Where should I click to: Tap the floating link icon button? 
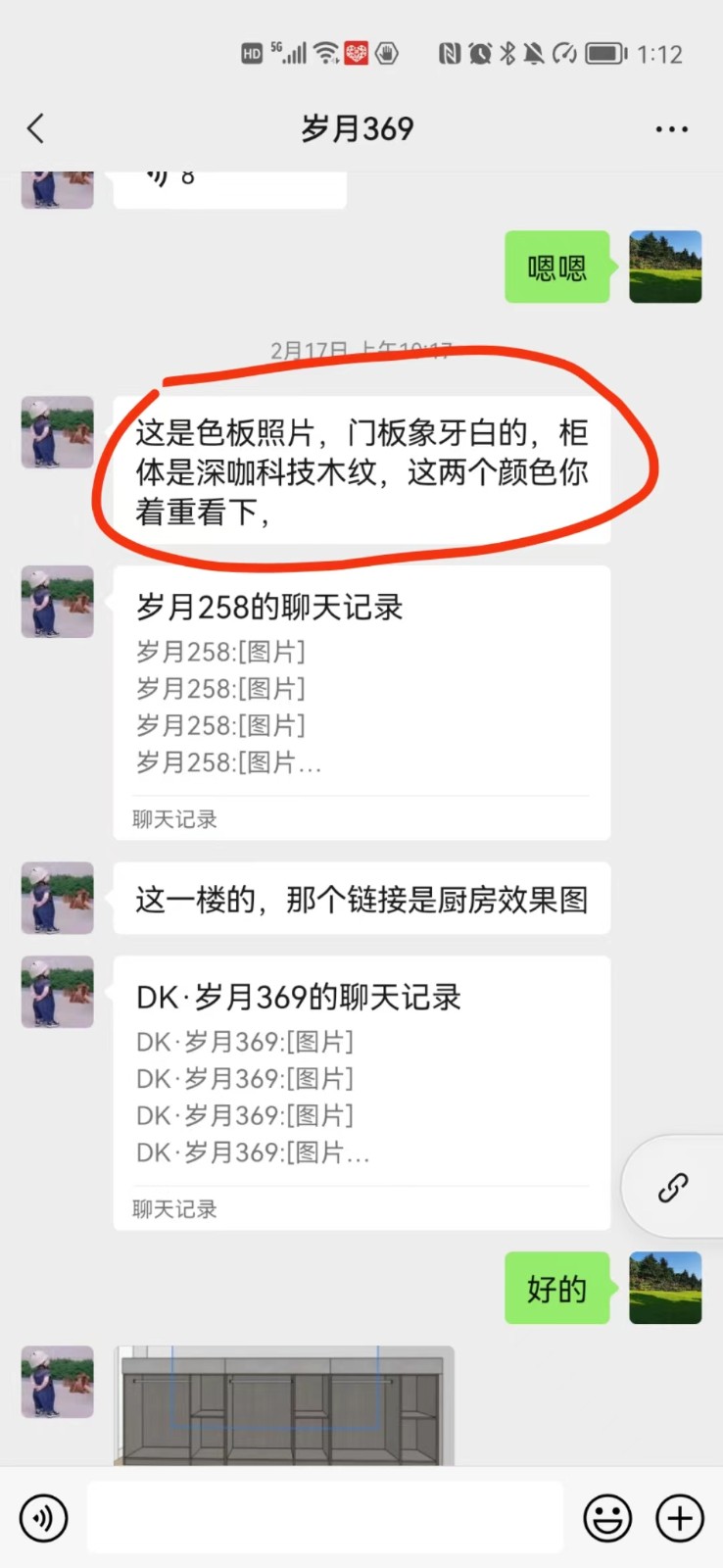point(673,1188)
